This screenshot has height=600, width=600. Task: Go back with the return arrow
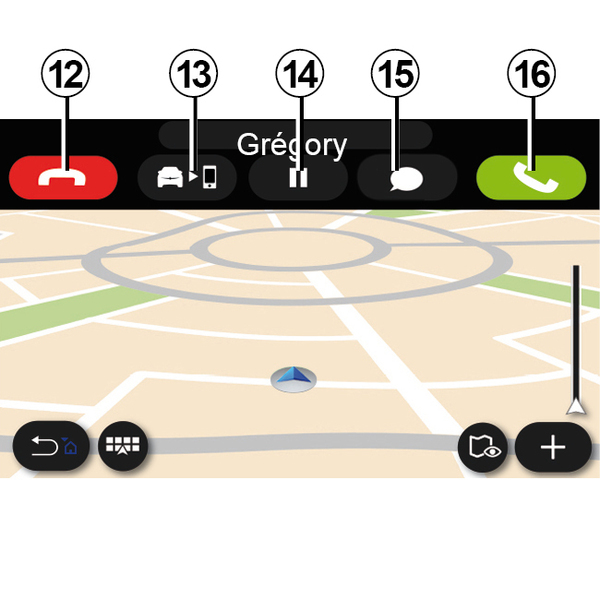52,446
